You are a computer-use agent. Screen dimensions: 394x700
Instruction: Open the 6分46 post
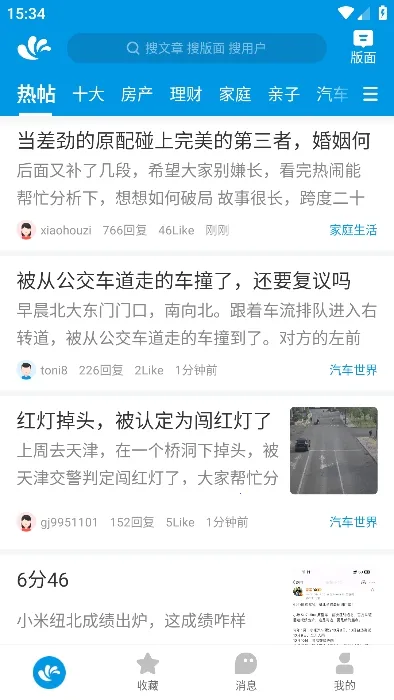coord(197,600)
